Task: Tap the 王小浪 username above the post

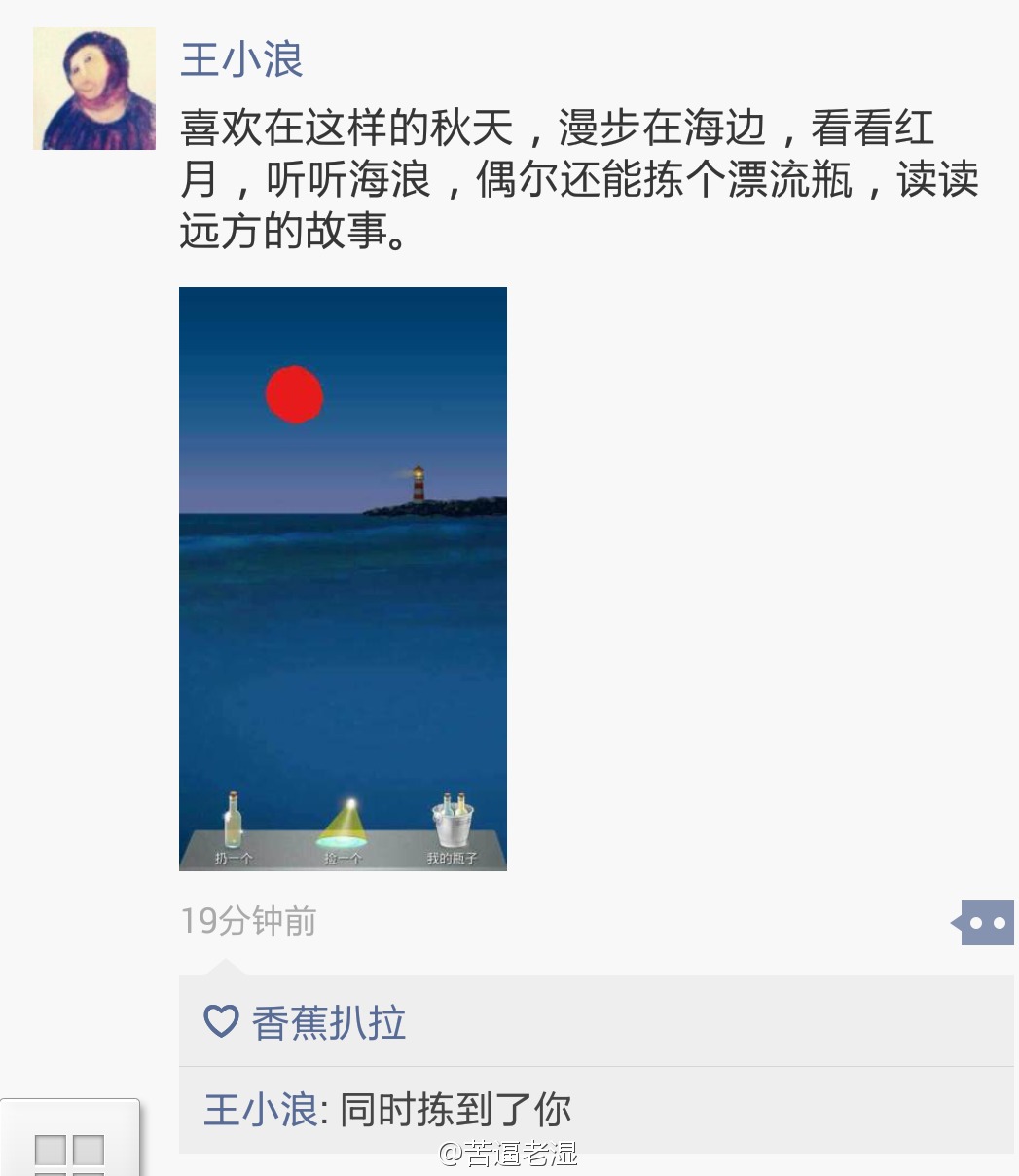Action: 241,59
